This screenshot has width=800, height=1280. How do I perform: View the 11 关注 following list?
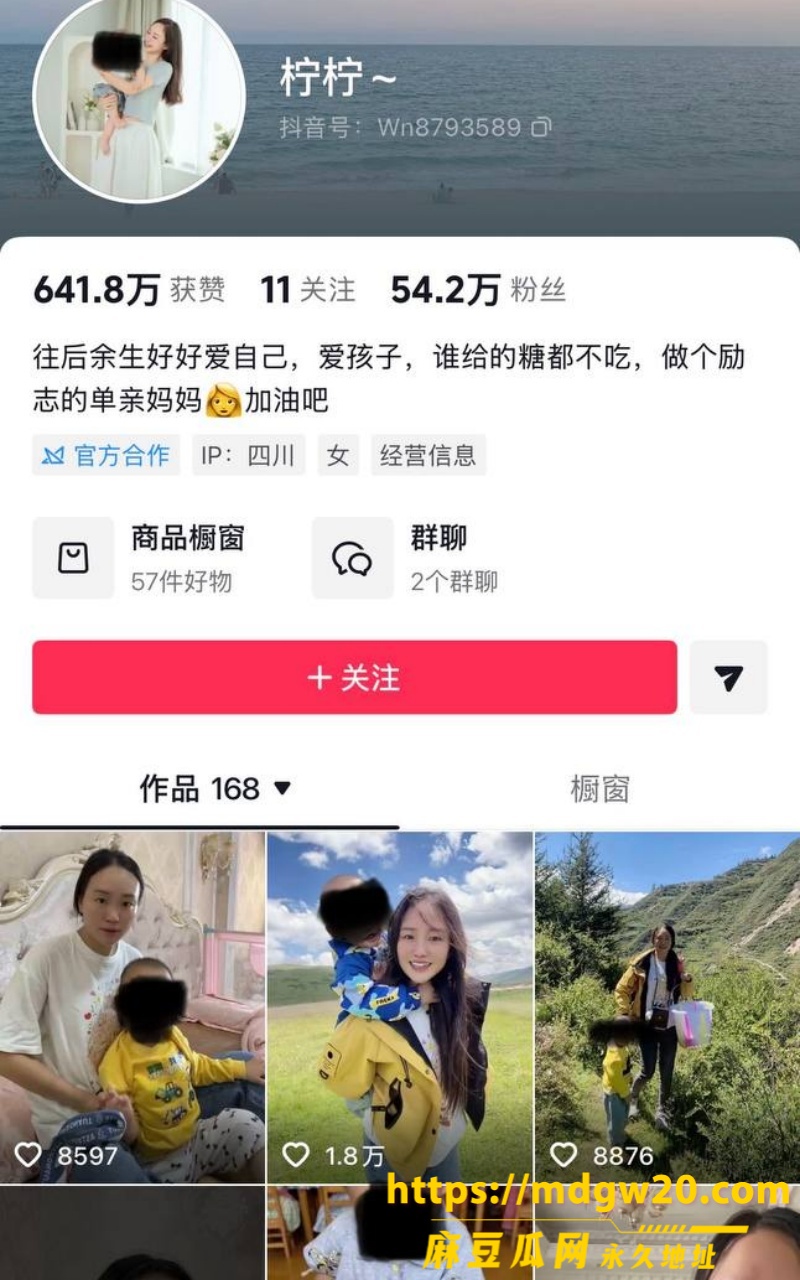click(x=308, y=290)
